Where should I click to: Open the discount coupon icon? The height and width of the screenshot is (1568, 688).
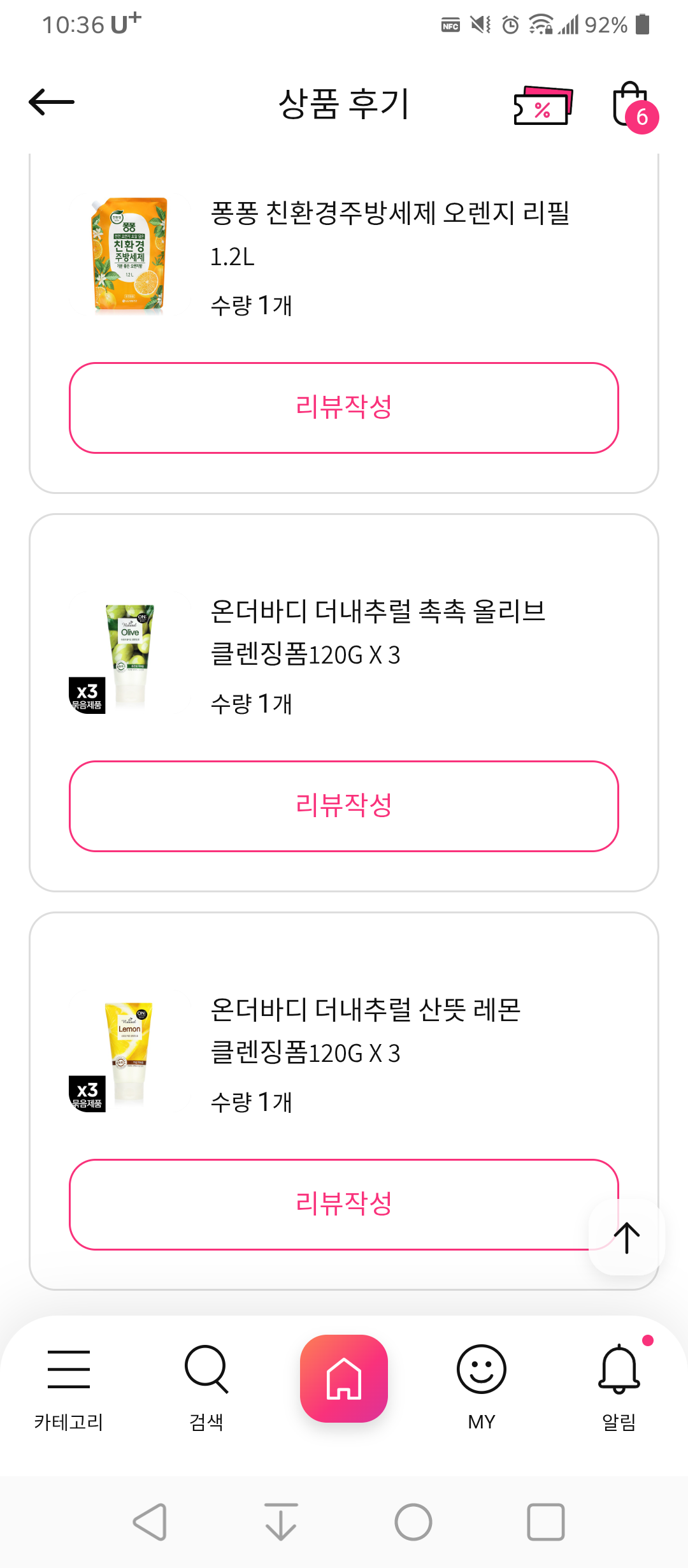543,105
